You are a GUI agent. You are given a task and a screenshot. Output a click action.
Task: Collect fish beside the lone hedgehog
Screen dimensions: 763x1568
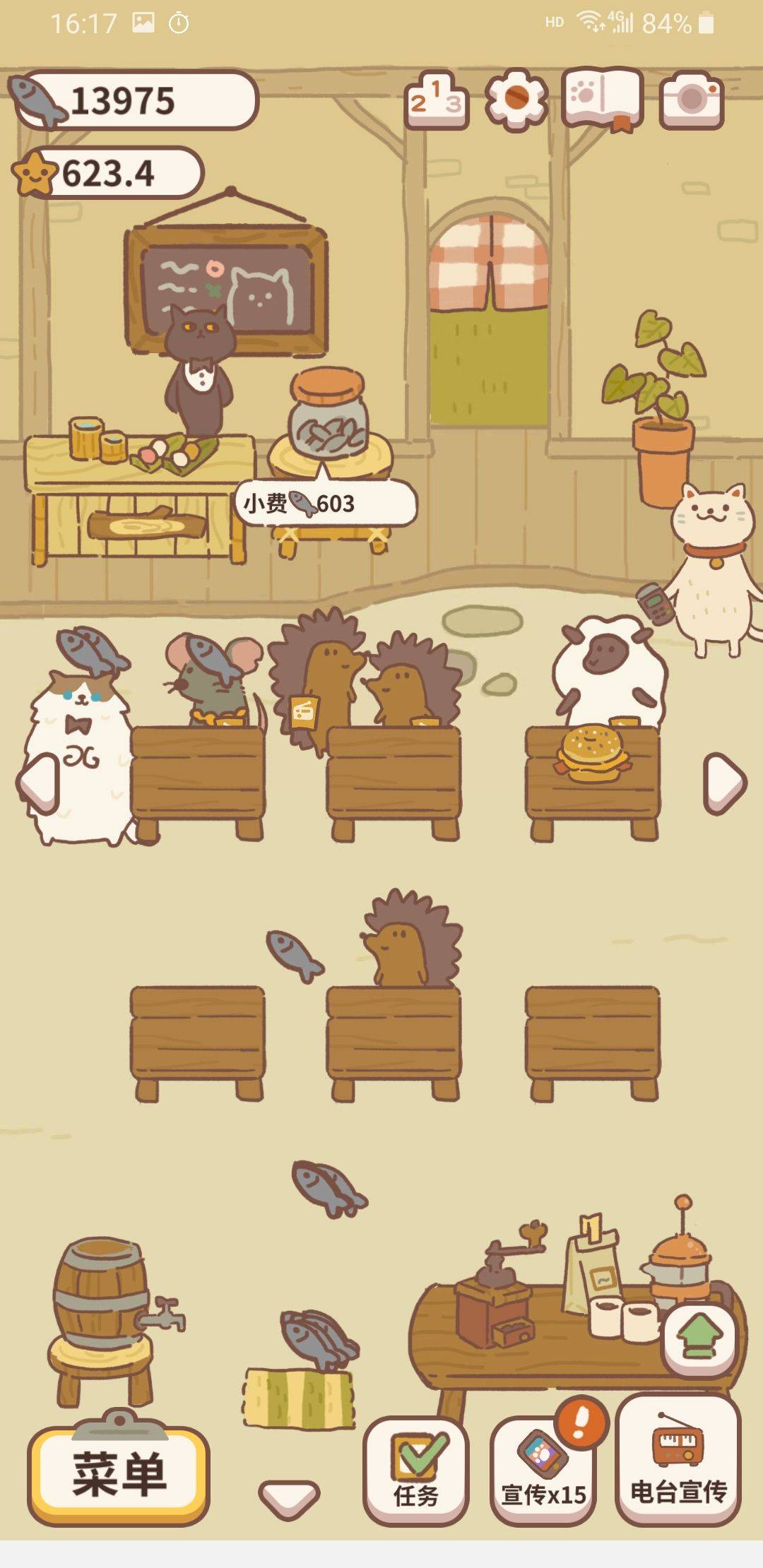click(x=295, y=955)
